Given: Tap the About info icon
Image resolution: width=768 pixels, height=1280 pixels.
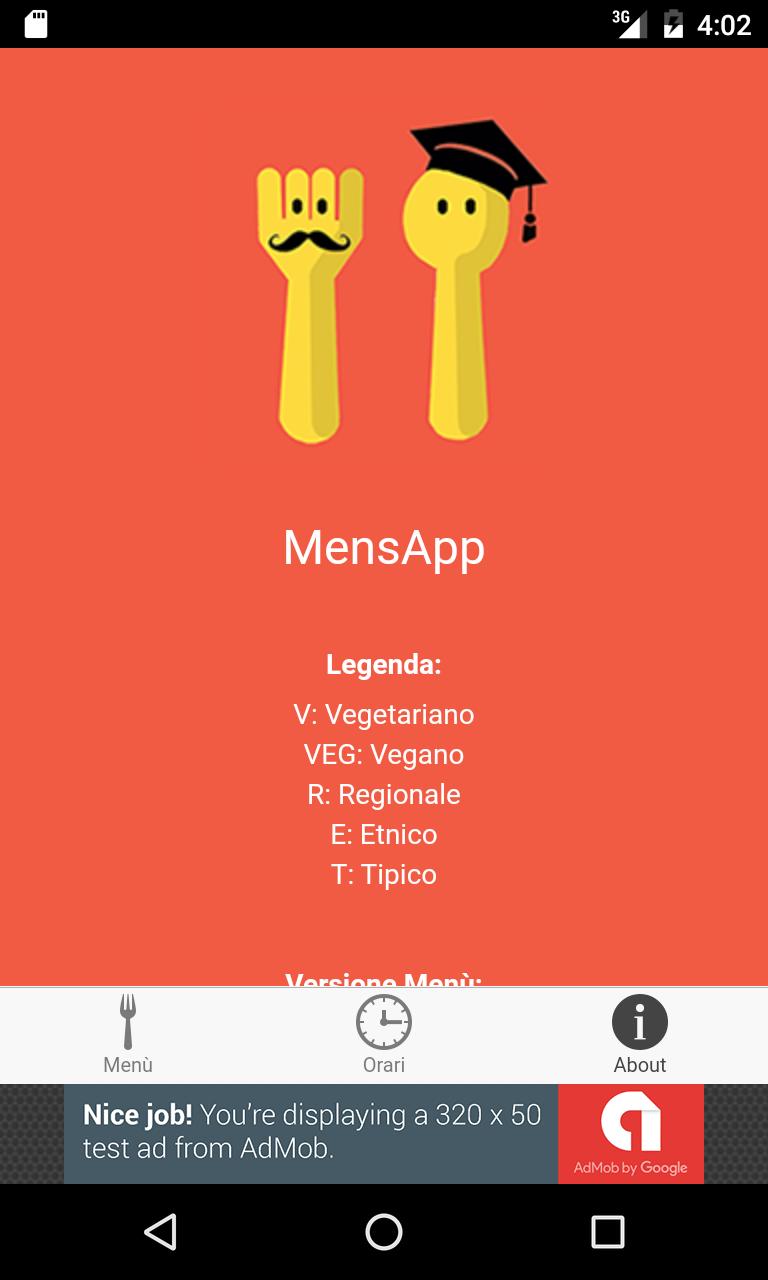Looking at the screenshot, I should pos(639,1021).
